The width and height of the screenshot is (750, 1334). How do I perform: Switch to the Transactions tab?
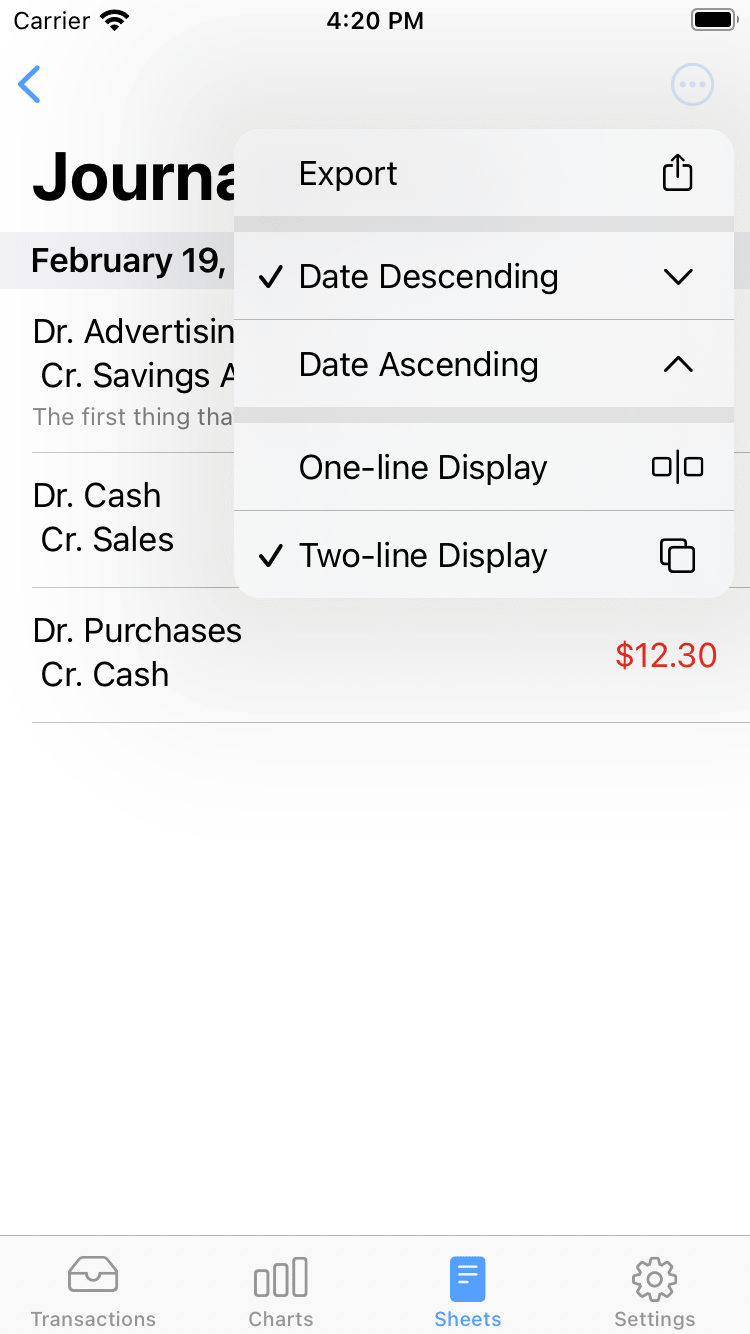(93, 1292)
